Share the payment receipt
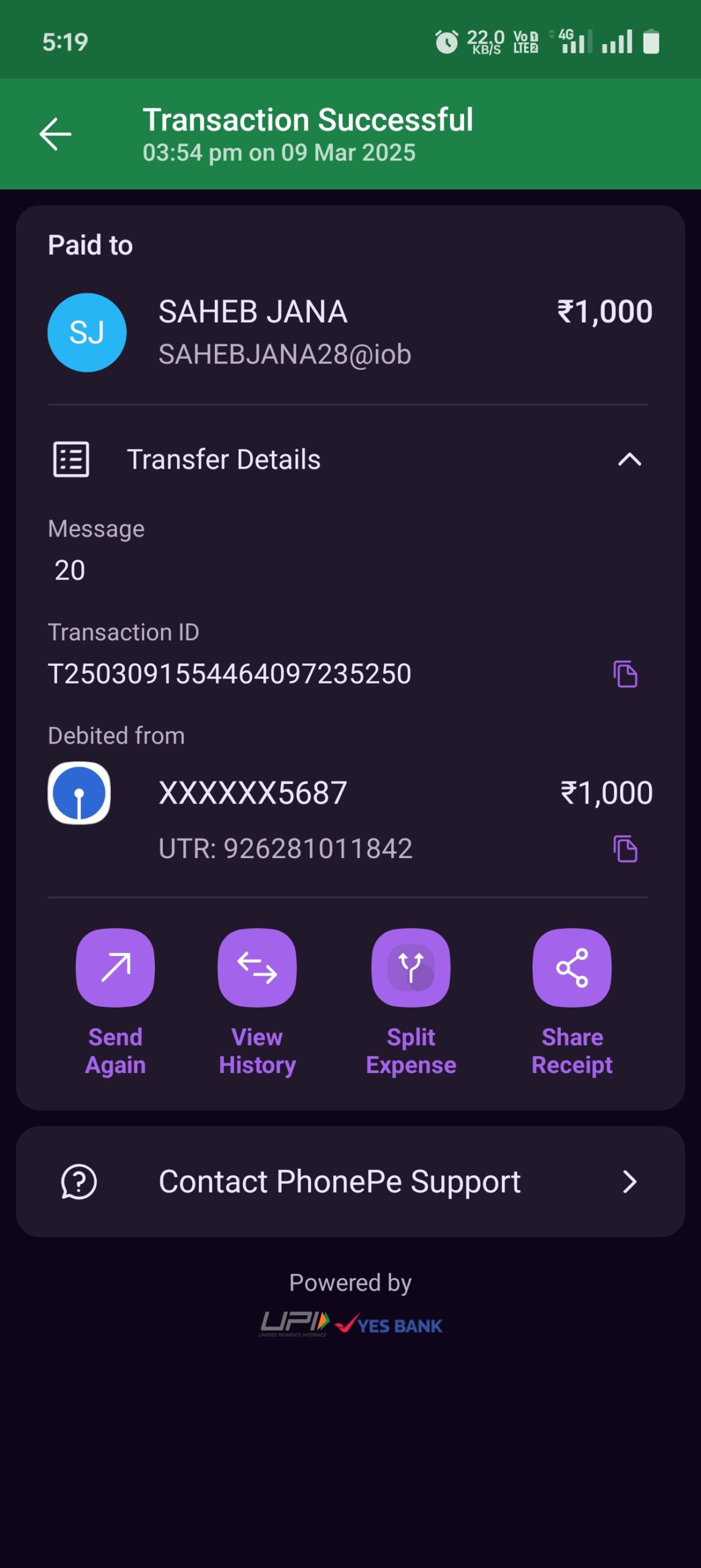Image resolution: width=701 pixels, height=1568 pixels. tap(572, 968)
